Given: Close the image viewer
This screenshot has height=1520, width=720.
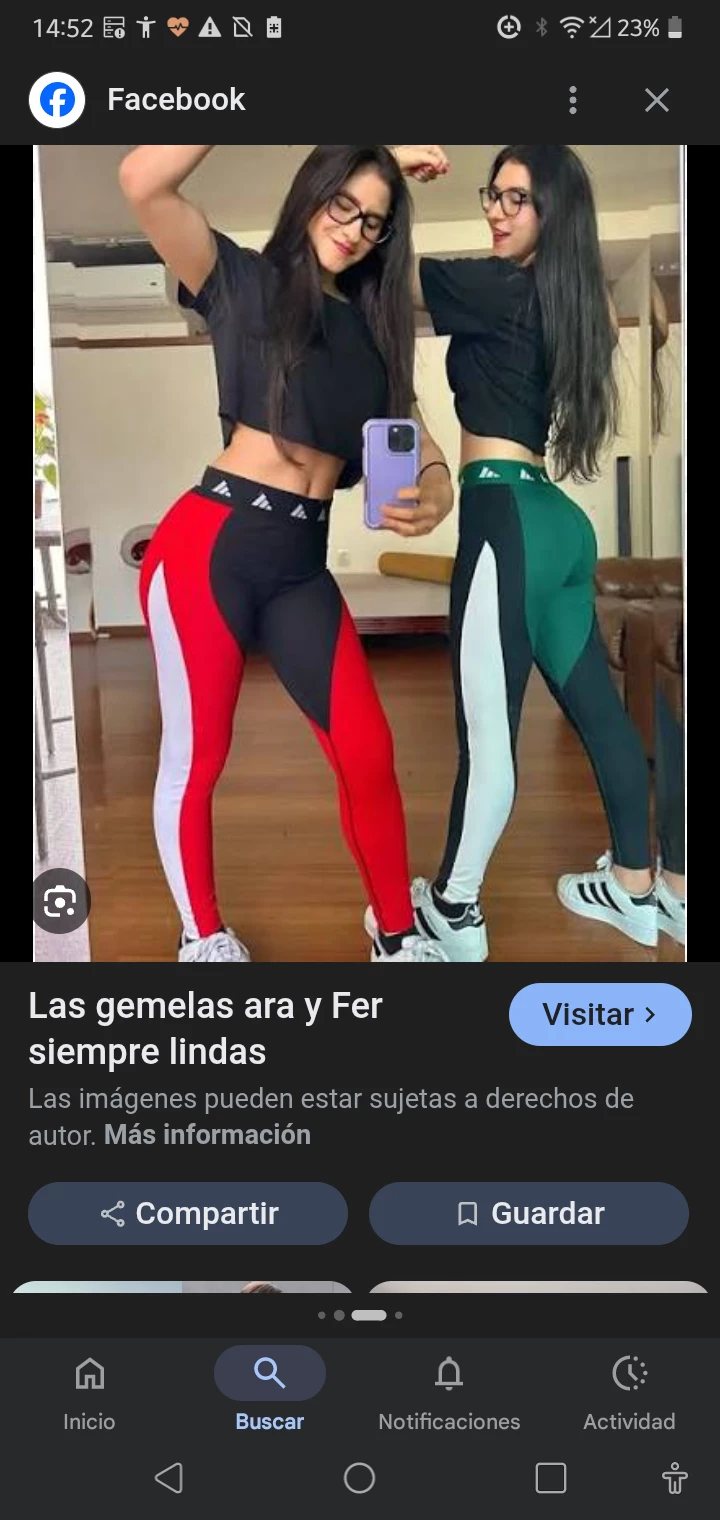Looking at the screenshot, I should click(x=656, y=100).
